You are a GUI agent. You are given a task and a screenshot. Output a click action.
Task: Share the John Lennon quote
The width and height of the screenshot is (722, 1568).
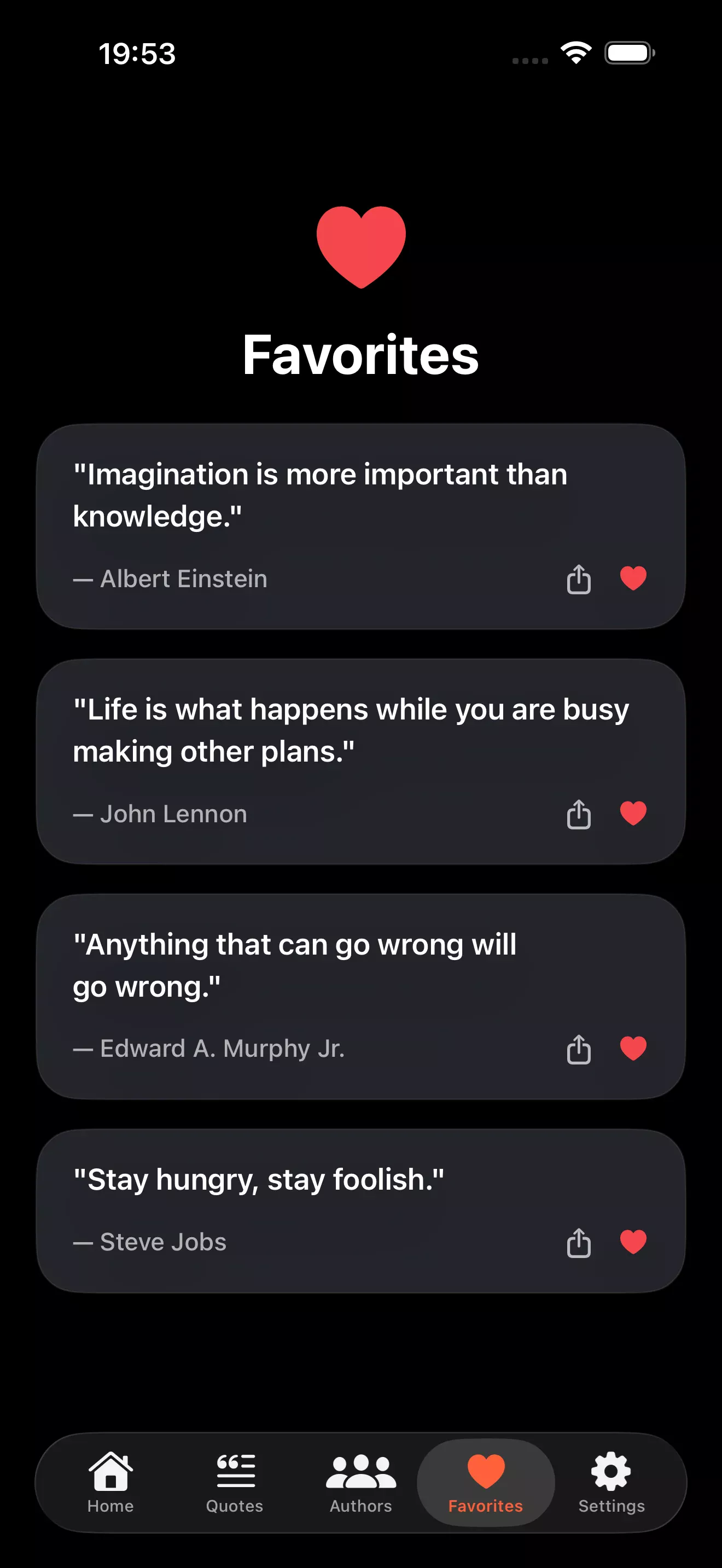578,814
